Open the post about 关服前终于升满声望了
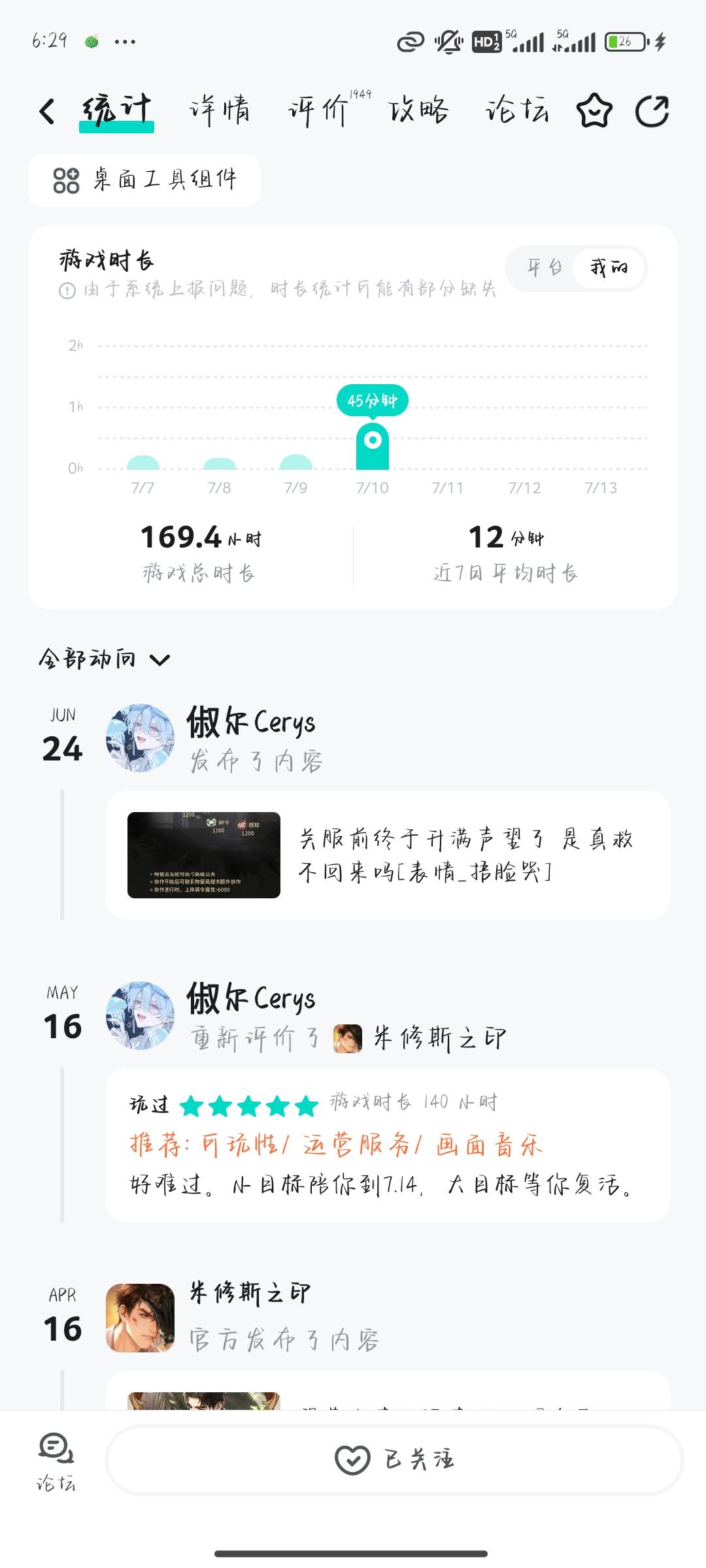 pyautogui.click(x=388, y=855)
